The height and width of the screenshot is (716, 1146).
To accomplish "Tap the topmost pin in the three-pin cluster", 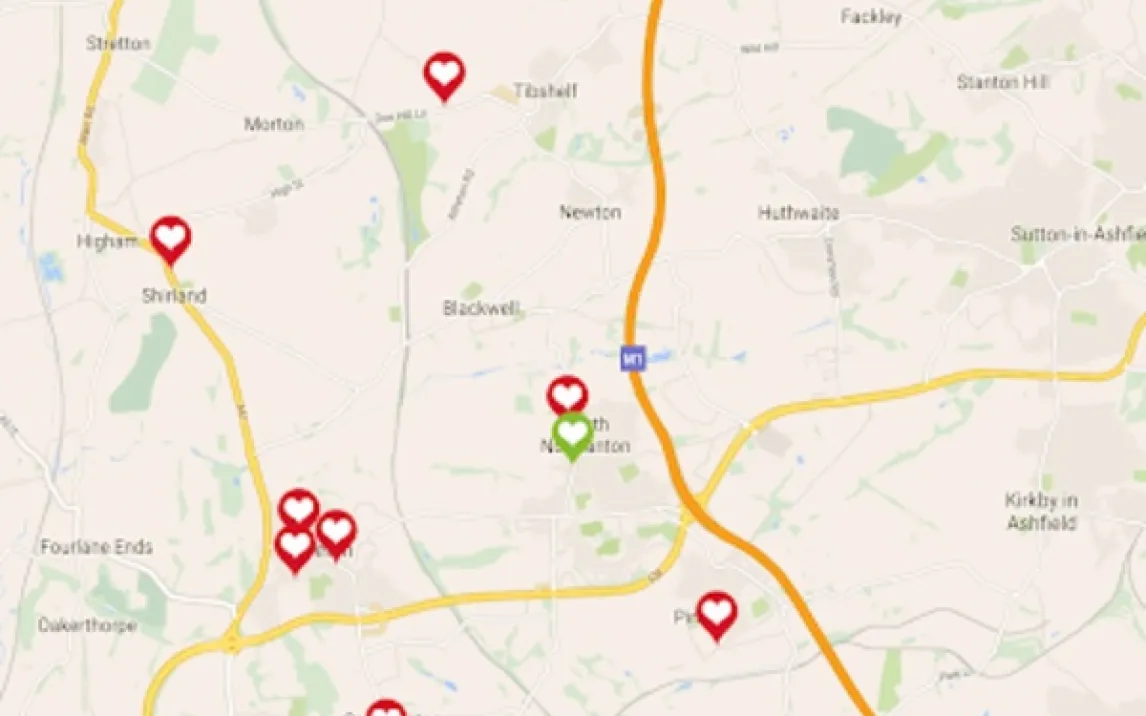I will point(299,508).
